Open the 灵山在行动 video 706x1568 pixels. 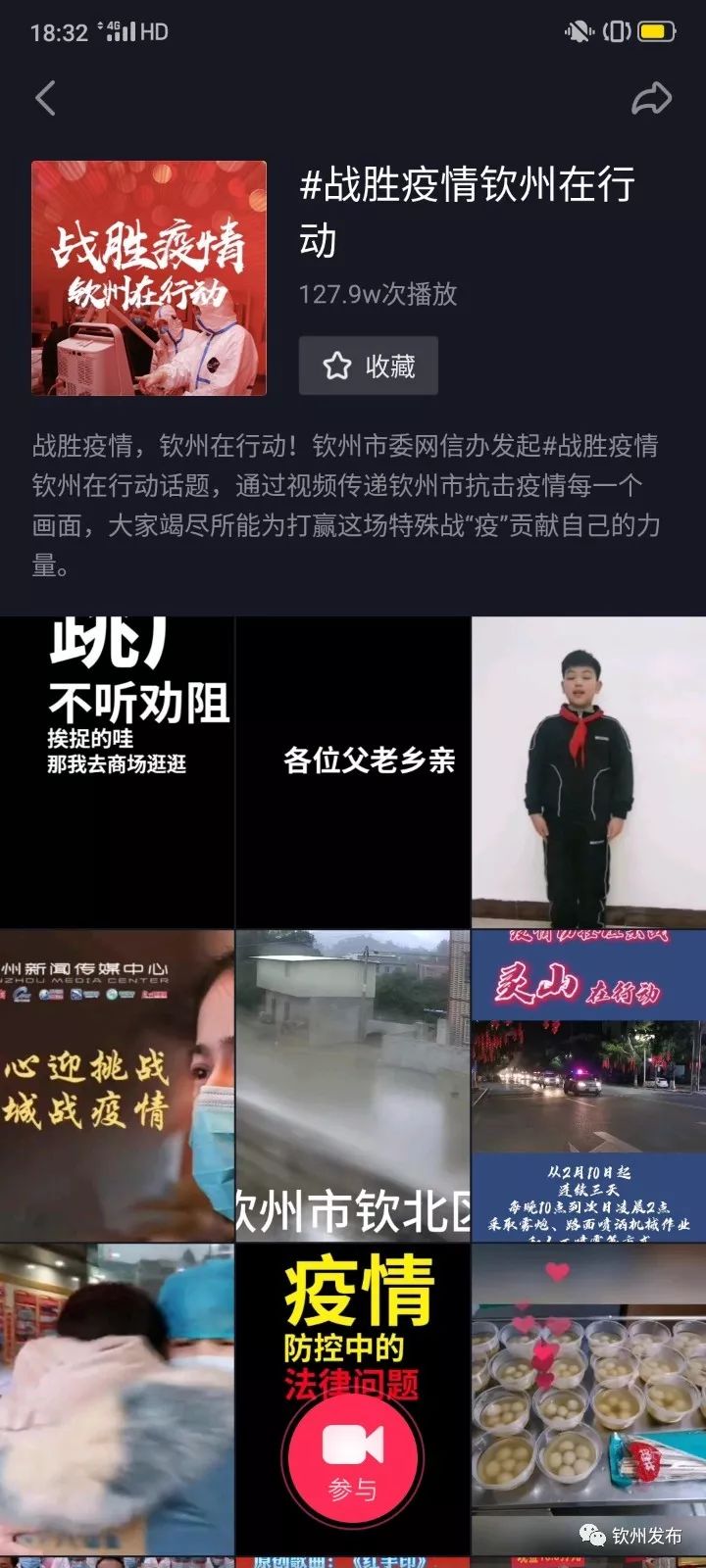click(x=588, y=1085)
